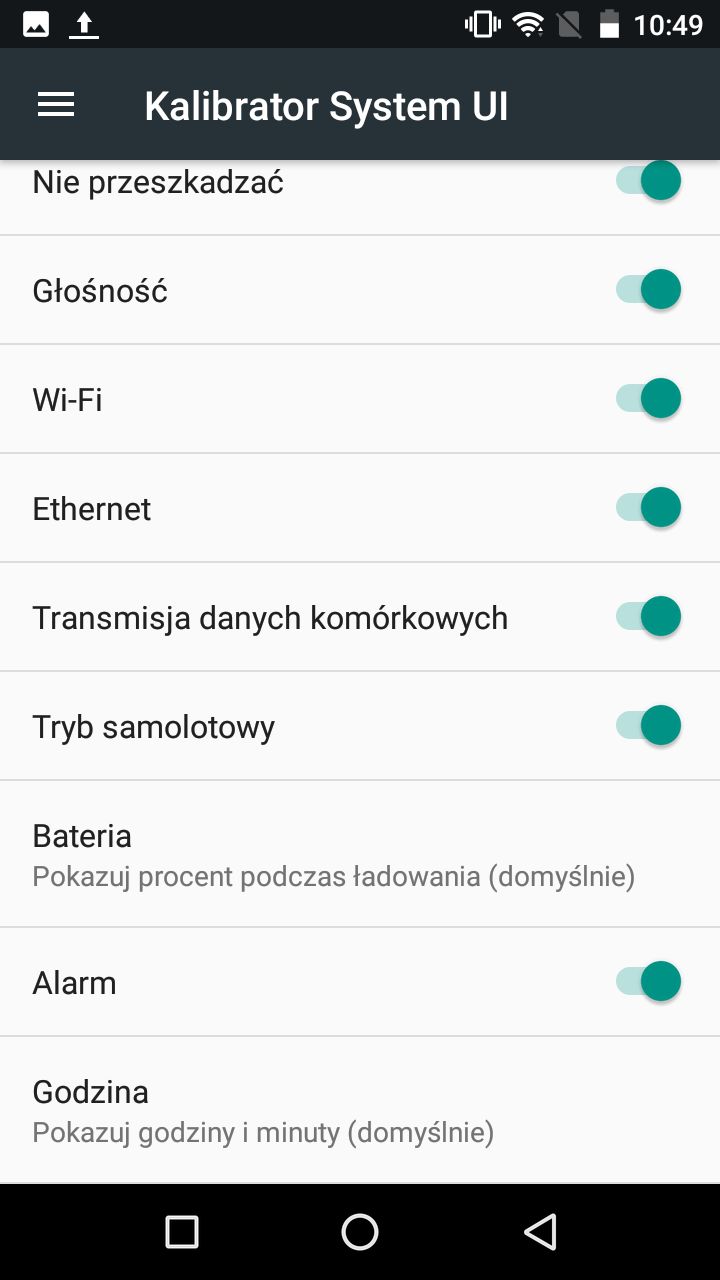Toggle the Ethernet switch

(648, 507)
